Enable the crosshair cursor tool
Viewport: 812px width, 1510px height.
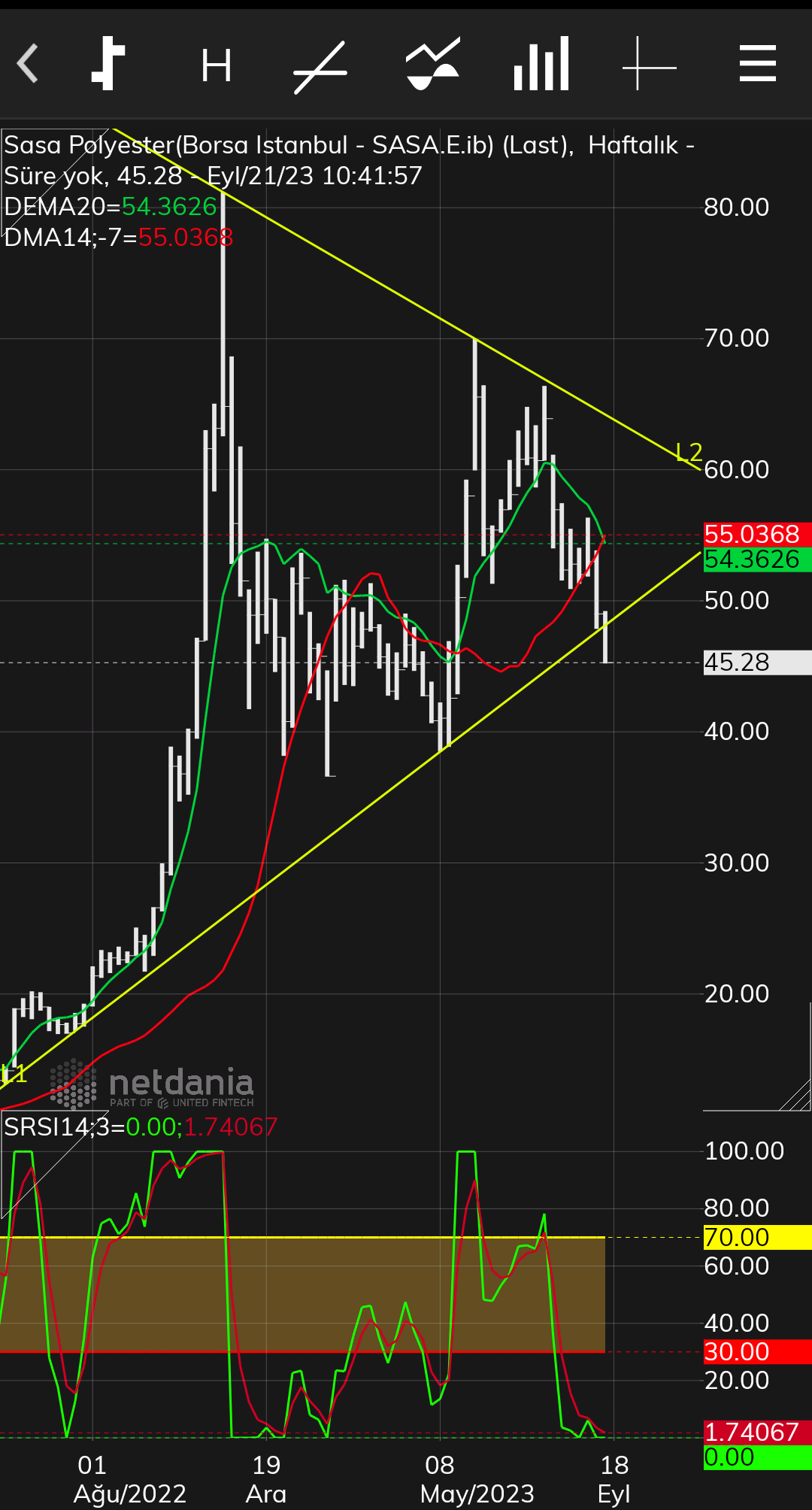pyautogui.click(x=650, y=64)
